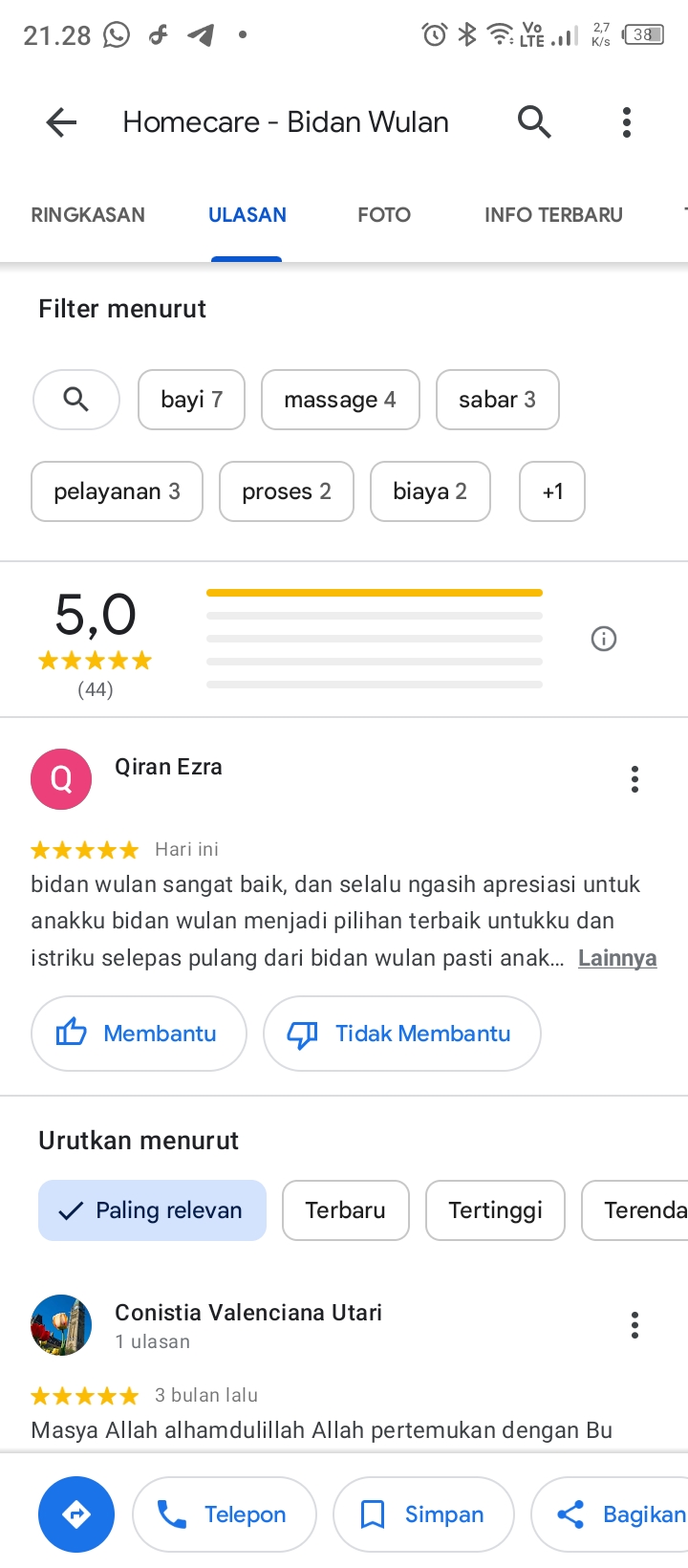Go back from Homecare - Bidan Wulan

(x=61, y=122)
